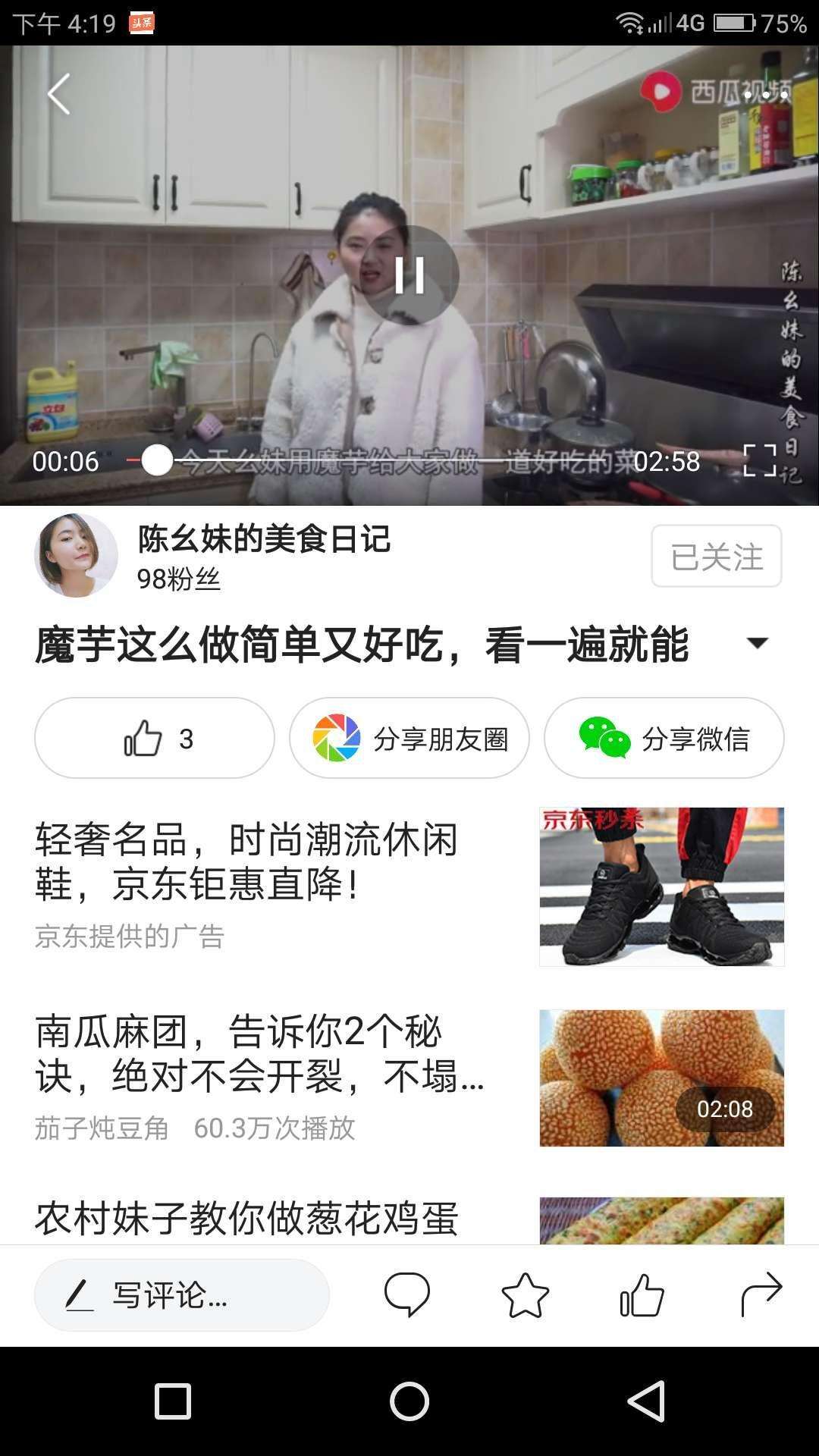Go back from the video page

coord(59,94)
